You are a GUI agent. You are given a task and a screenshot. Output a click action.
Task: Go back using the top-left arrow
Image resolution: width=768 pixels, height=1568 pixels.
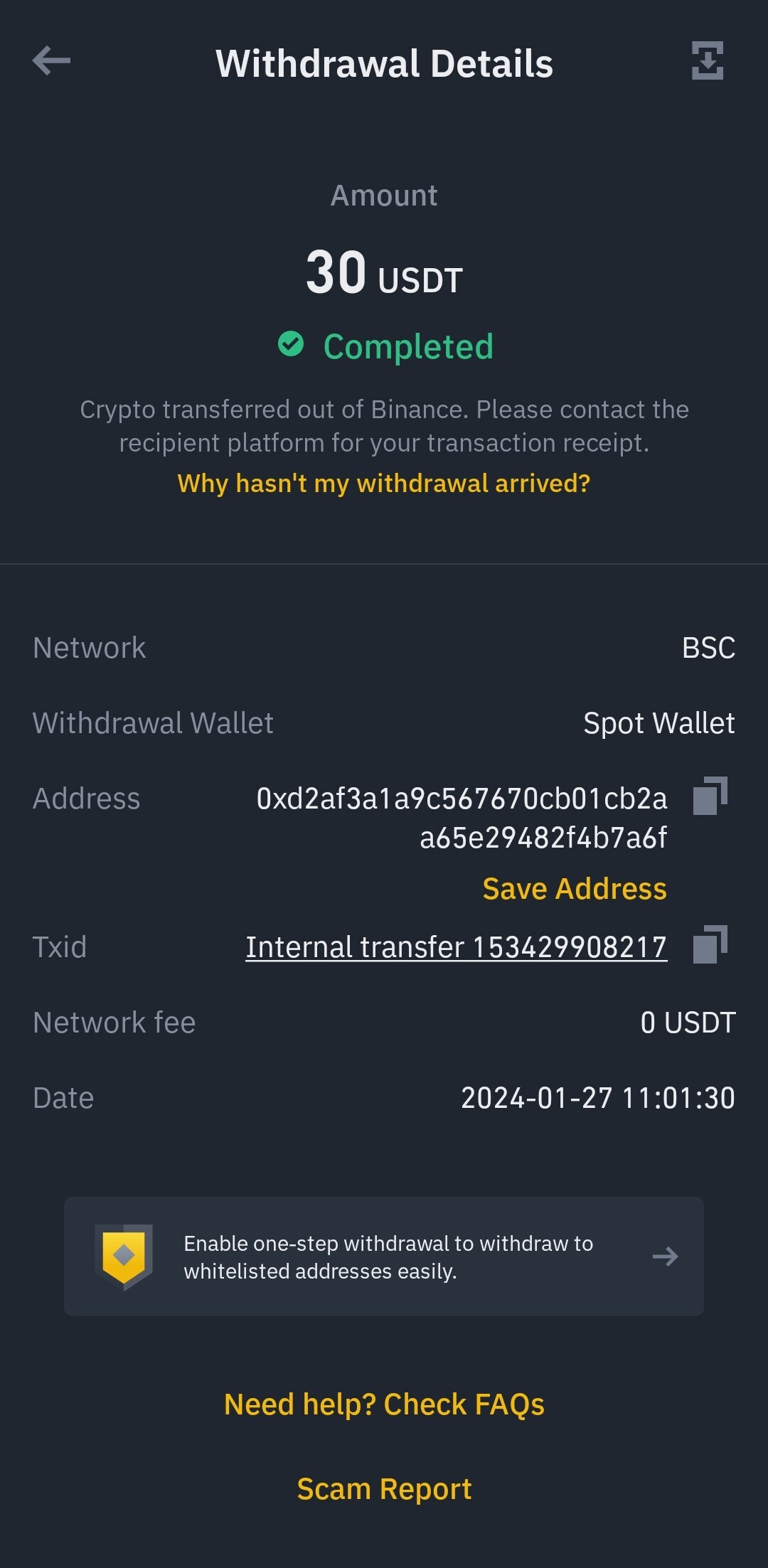[51, 61]
